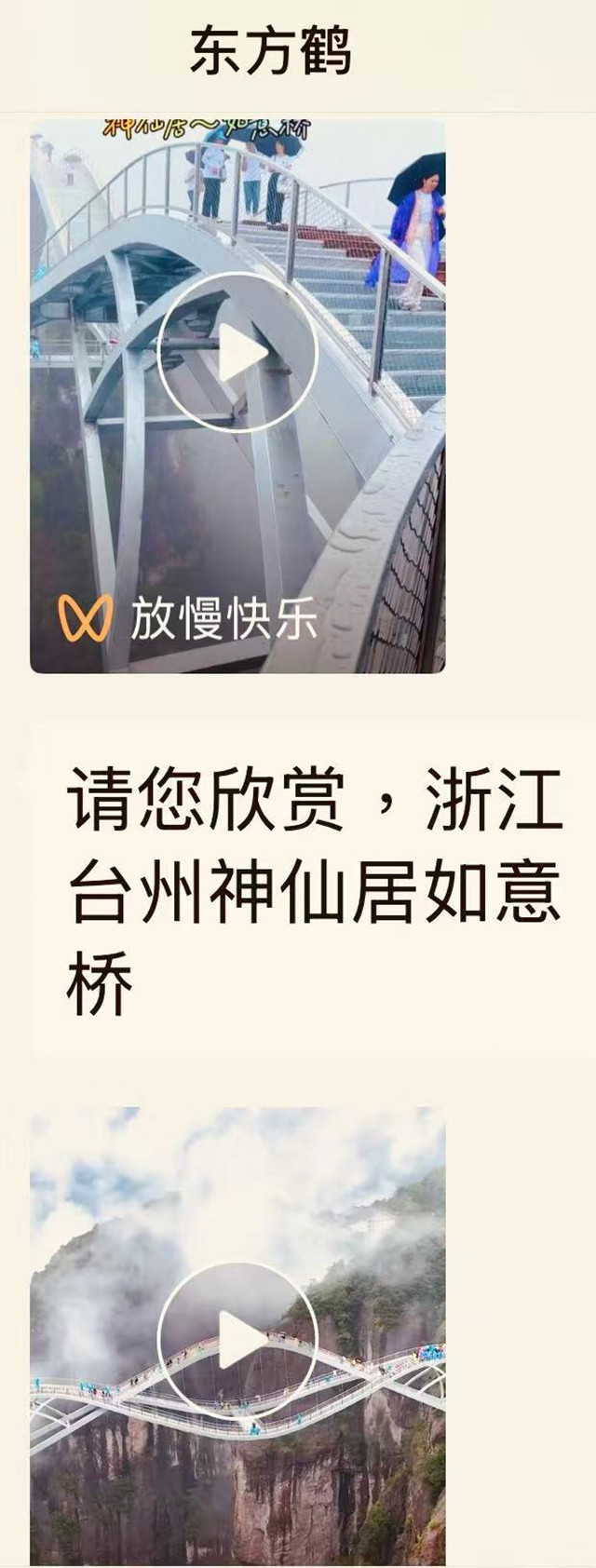The image size is (596, 1568).
Task: Play the misty Ruyi Bridge panorama video
Action: point(237,1341)
